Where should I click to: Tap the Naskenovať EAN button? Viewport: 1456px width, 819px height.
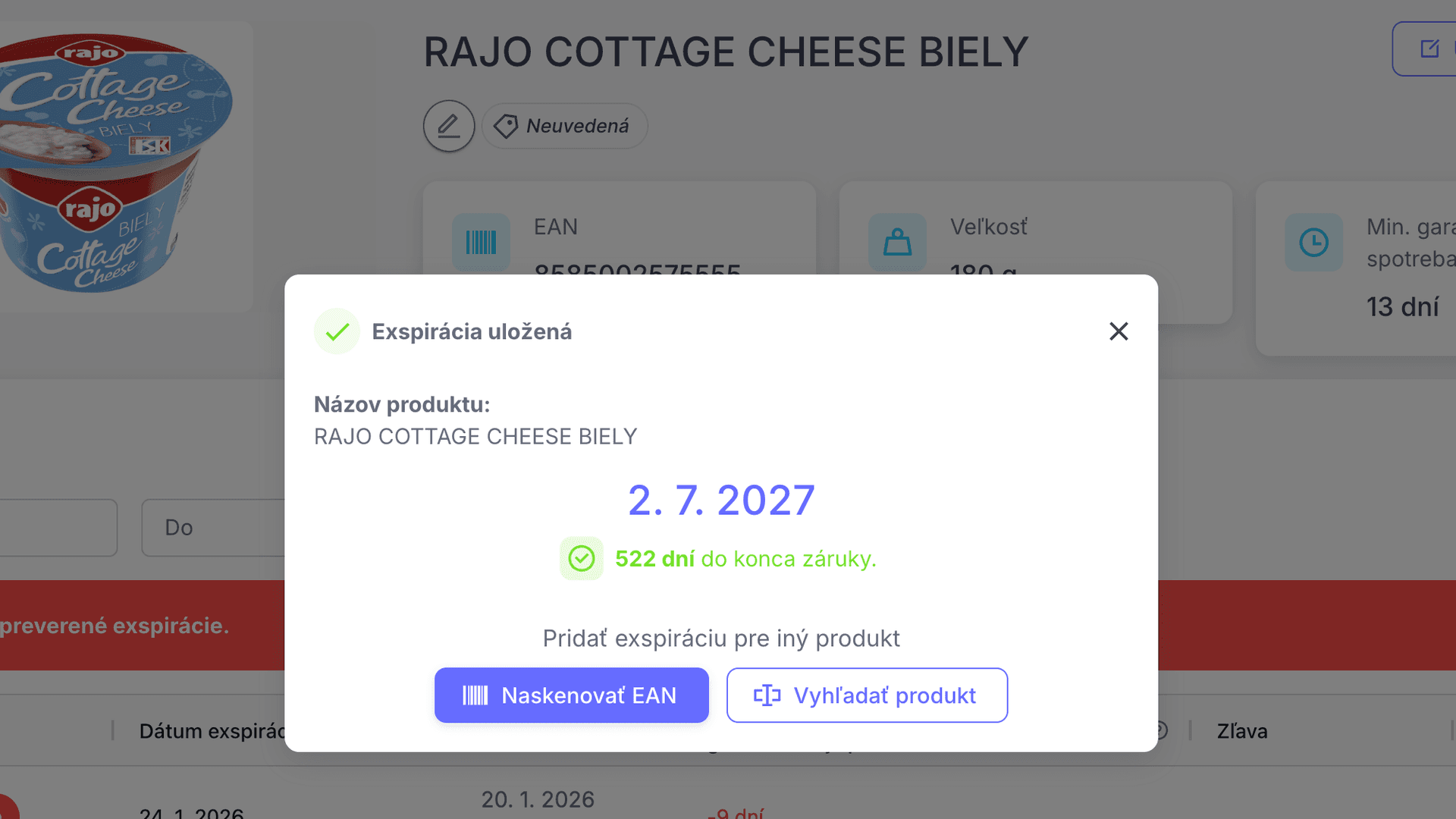571,695
